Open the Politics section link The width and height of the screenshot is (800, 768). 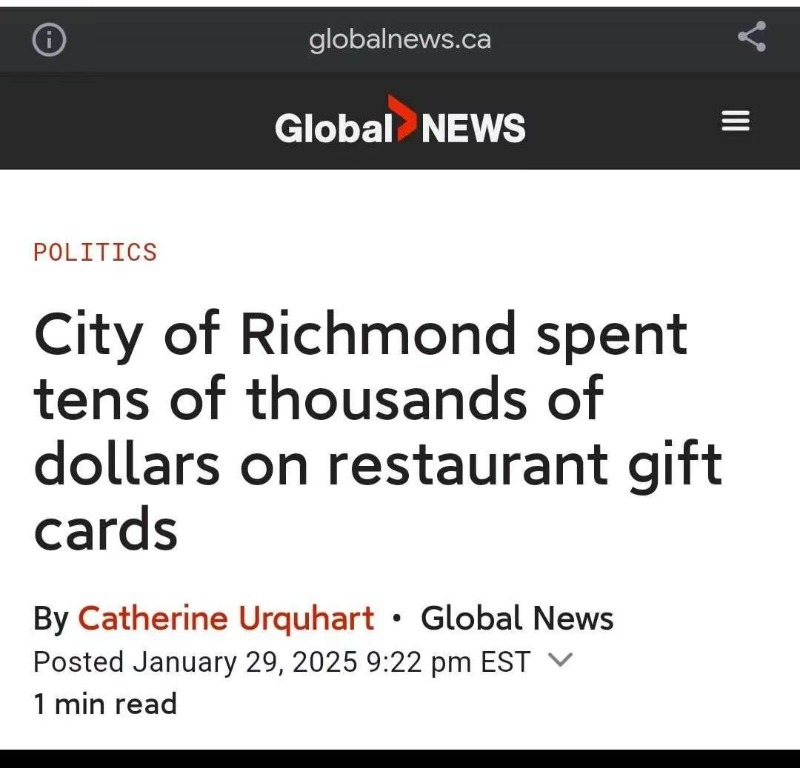[x=95, y=252]
